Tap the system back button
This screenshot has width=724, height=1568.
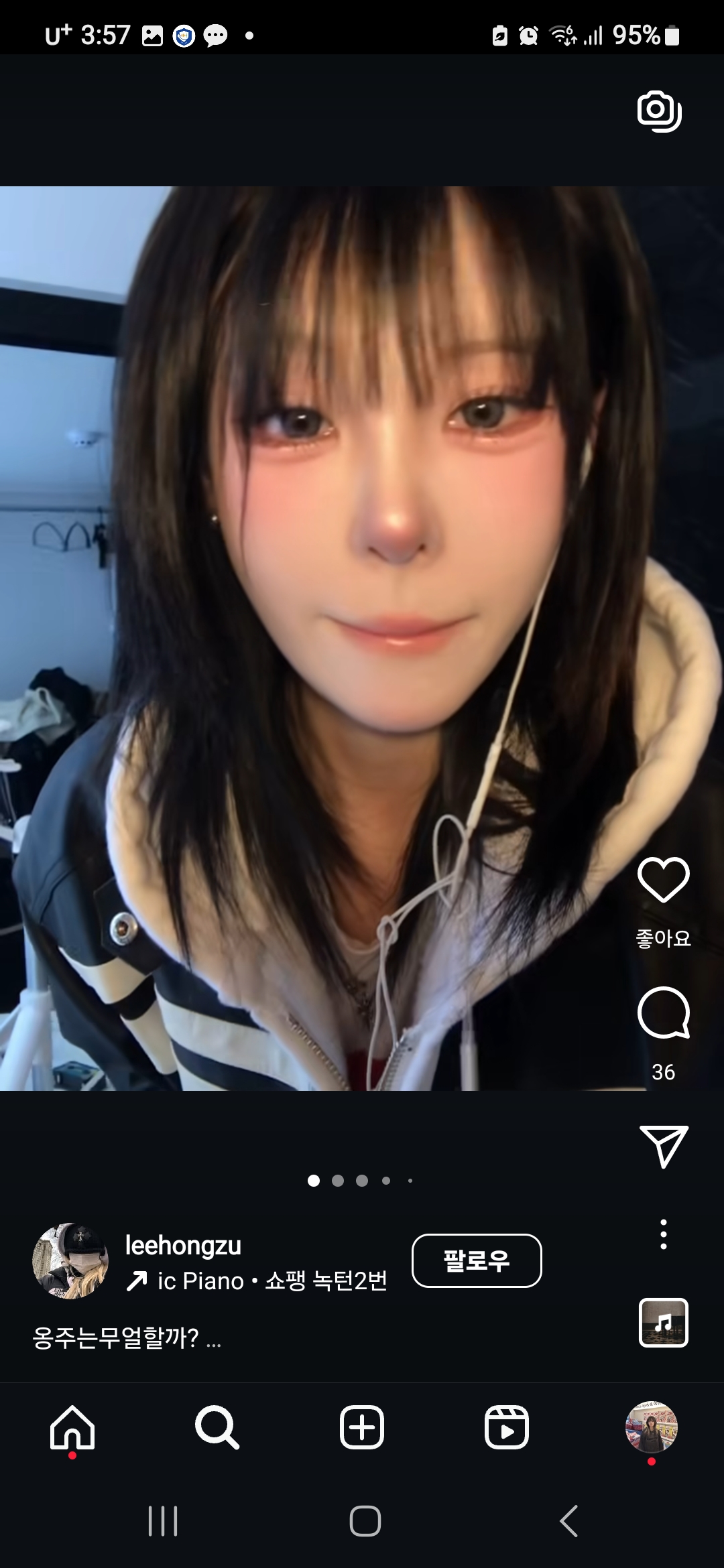pos(568,1520)
